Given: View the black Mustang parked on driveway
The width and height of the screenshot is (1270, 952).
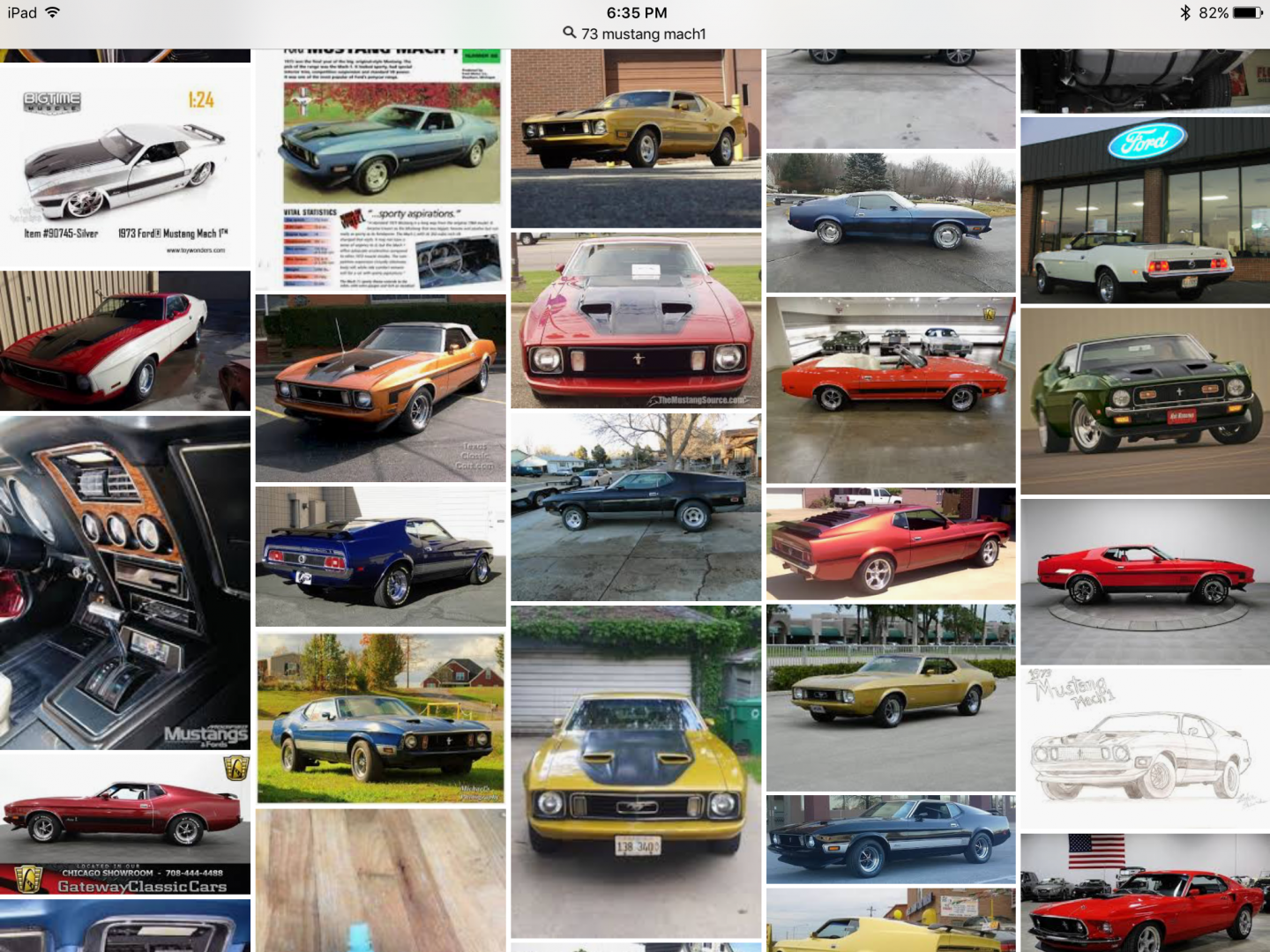Looking at the screenshot, I should coord(635,507).
